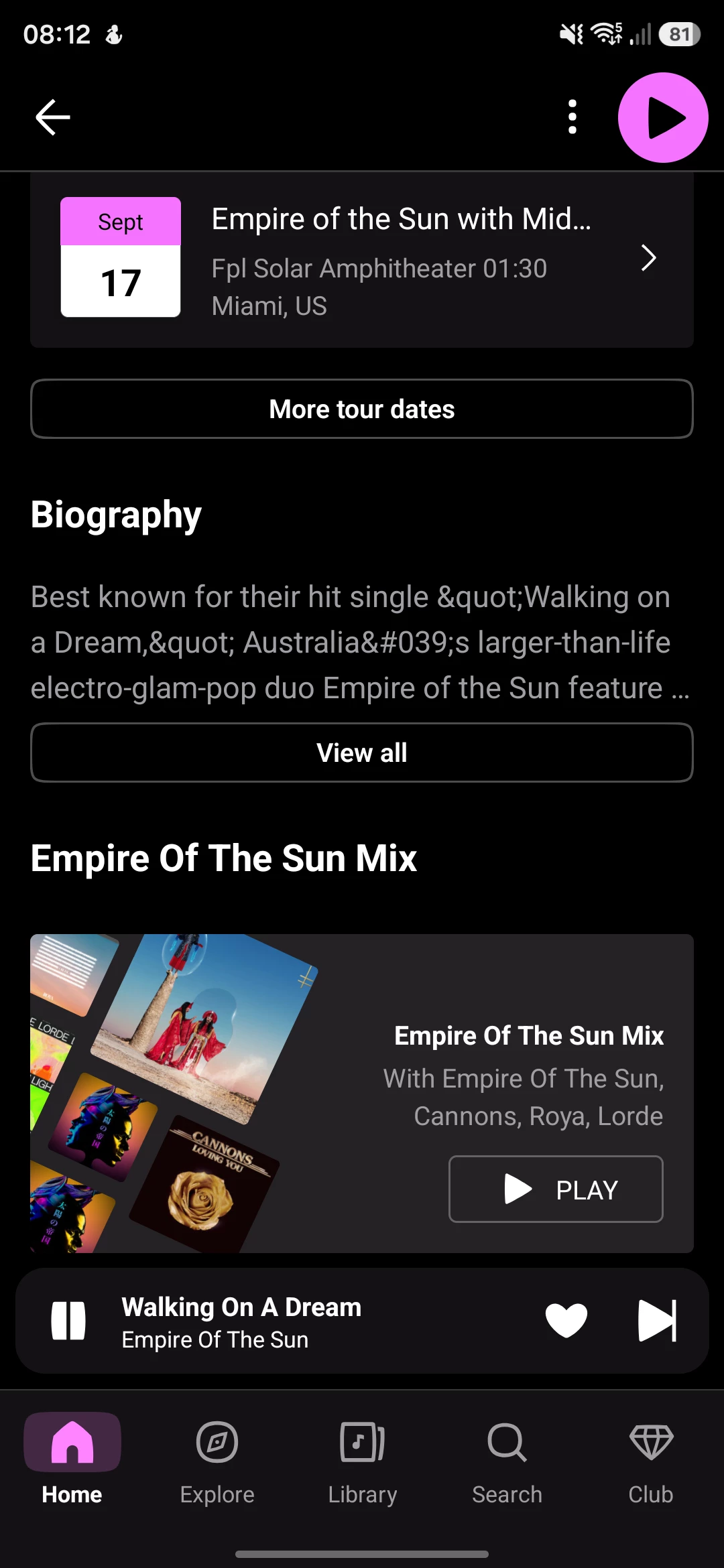724x1568 pixels.
Task: Open the three-dot overflow menu
Action: (572, 117)
